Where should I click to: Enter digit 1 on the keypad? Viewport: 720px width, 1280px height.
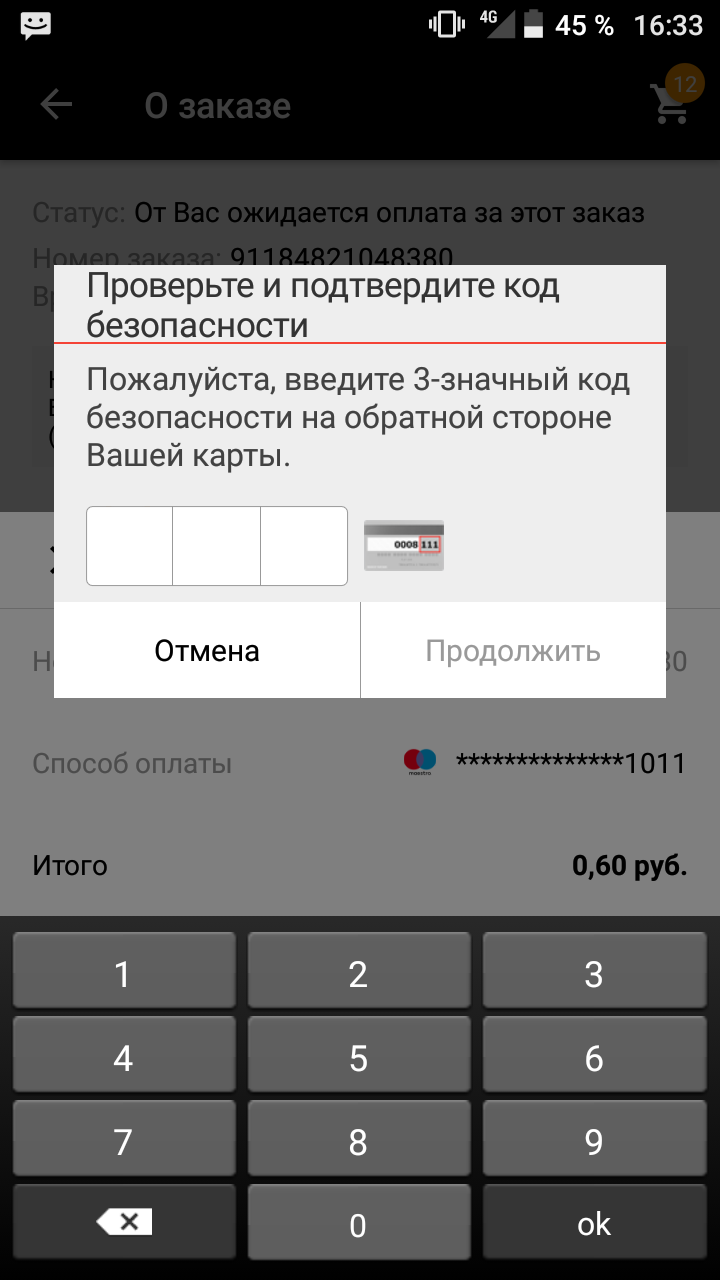tap(124, 974)
